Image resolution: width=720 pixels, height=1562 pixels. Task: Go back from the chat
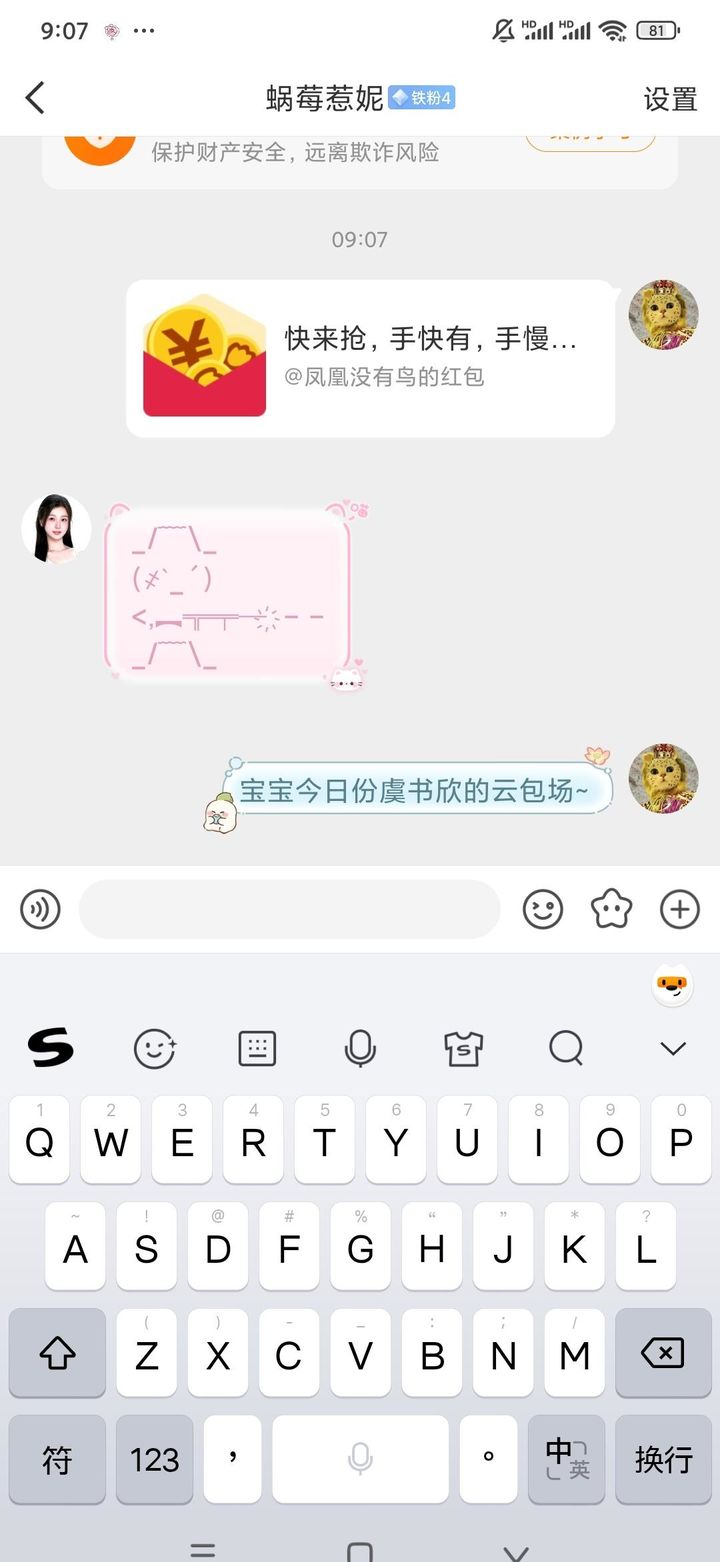35,98
